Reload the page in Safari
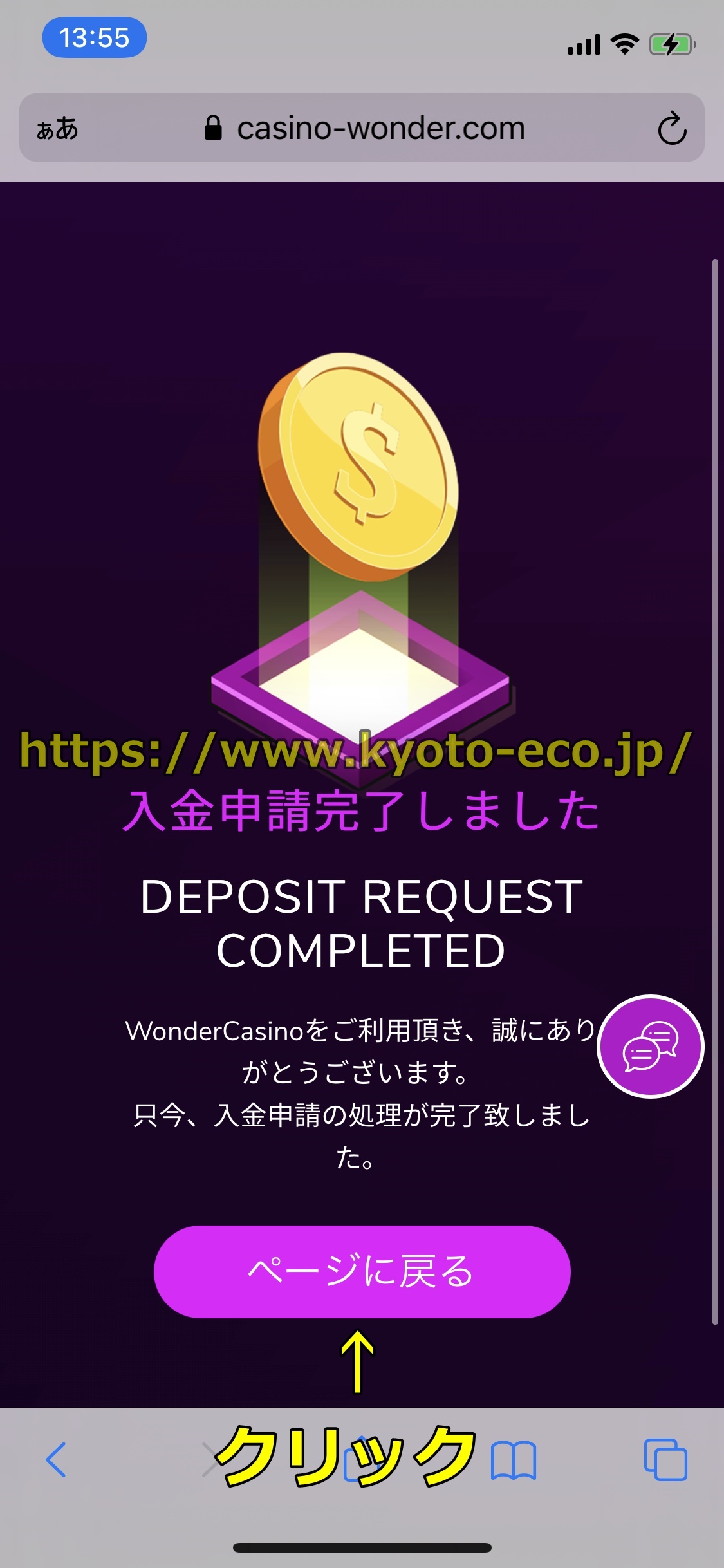The height and width of the screenshot is (1568, 724). point(672,128)
